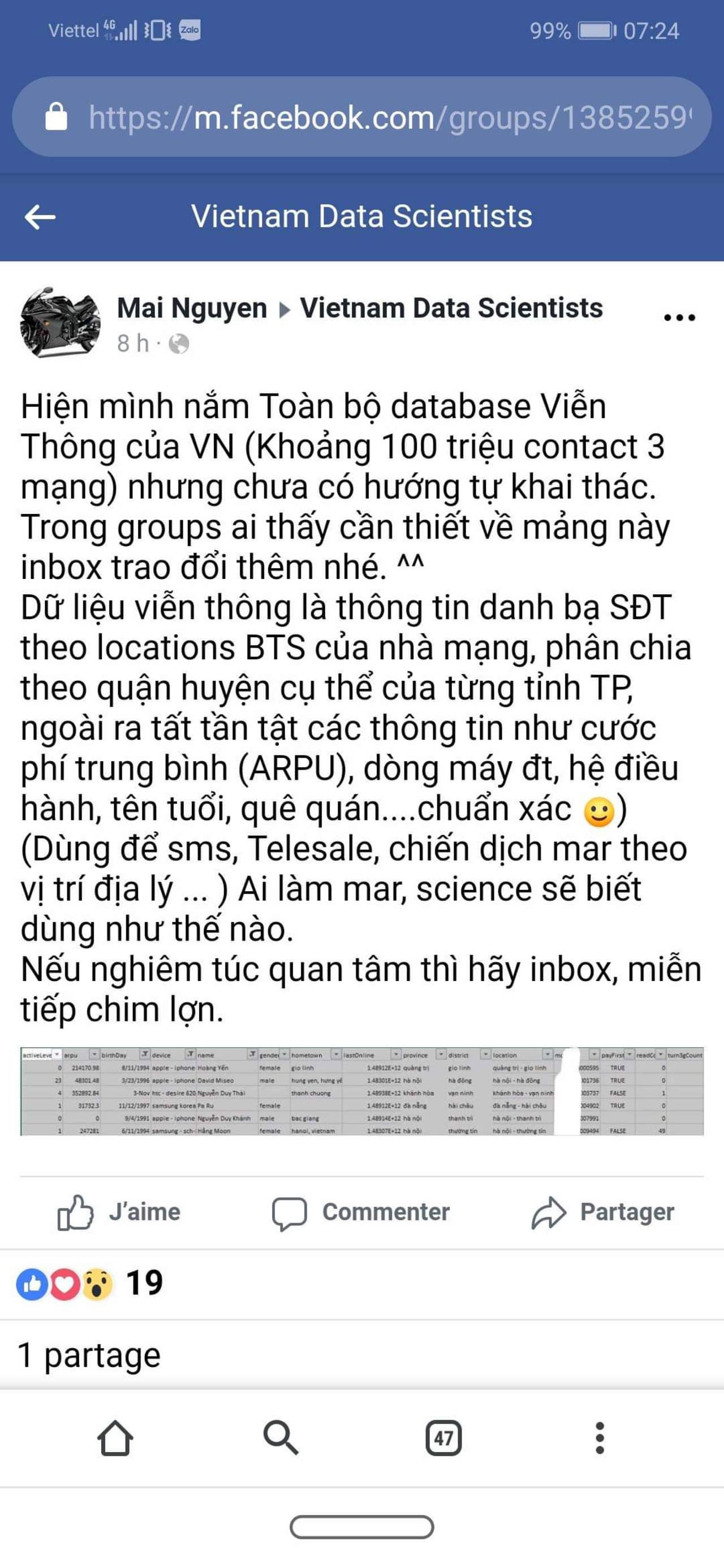Open Mai Nguyen's profile
Image resolution: width=724 pixels, height=1568 pixels.
click(192, 308)
